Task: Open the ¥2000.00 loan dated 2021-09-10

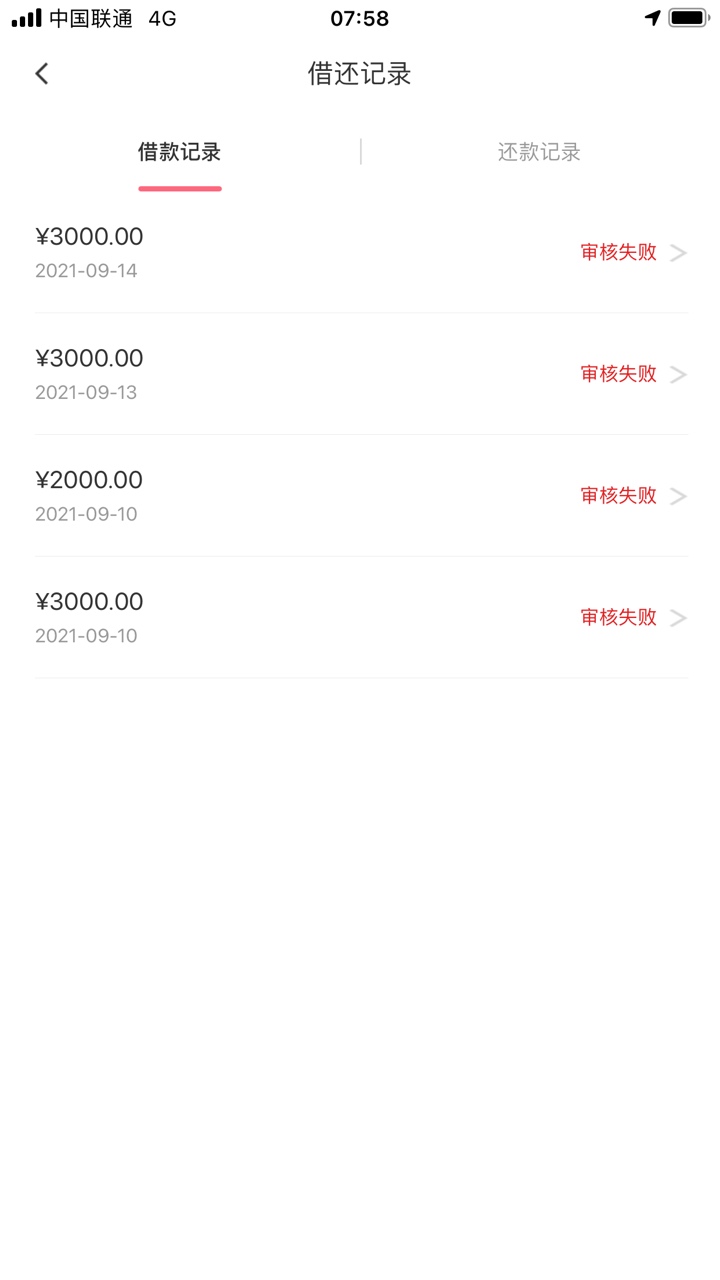Action: [x=361, y=496]
